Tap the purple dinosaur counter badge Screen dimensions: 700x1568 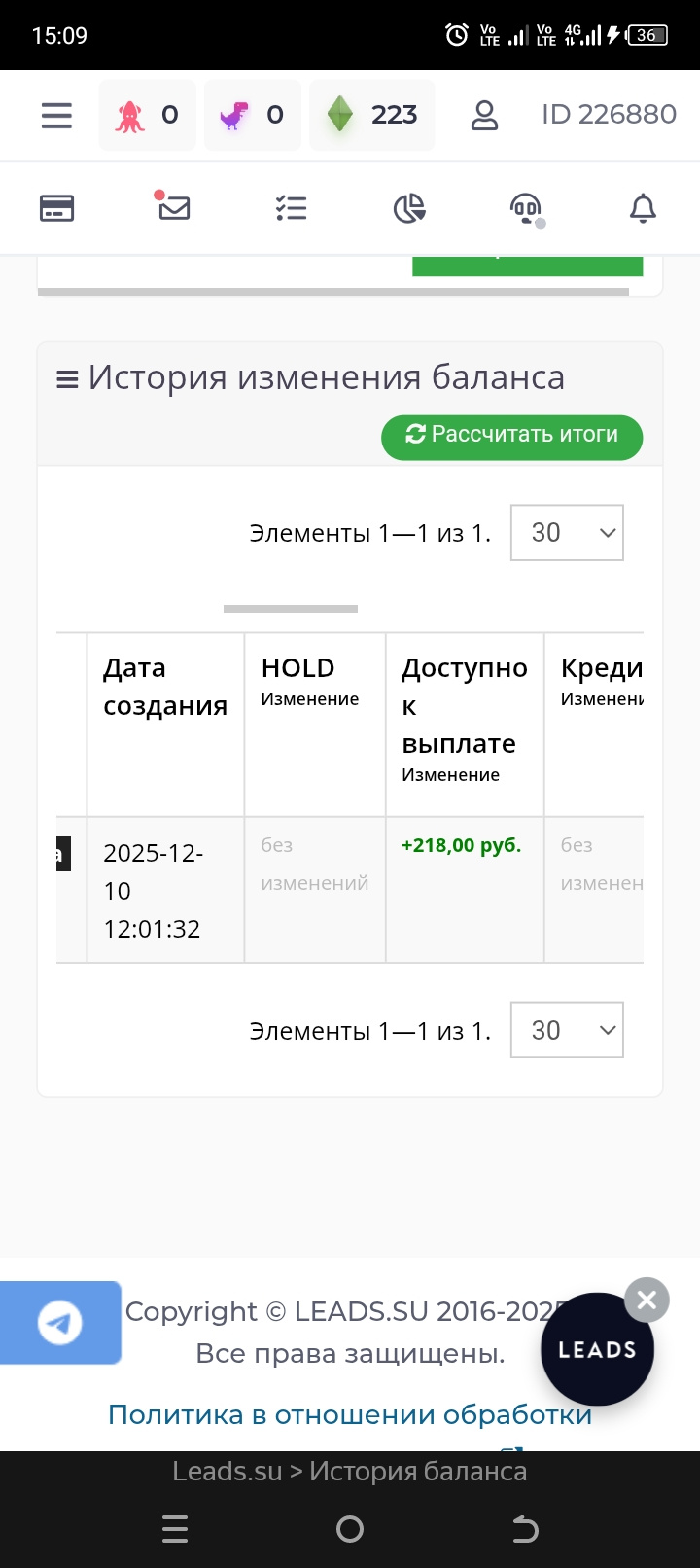tap(252, 116)
